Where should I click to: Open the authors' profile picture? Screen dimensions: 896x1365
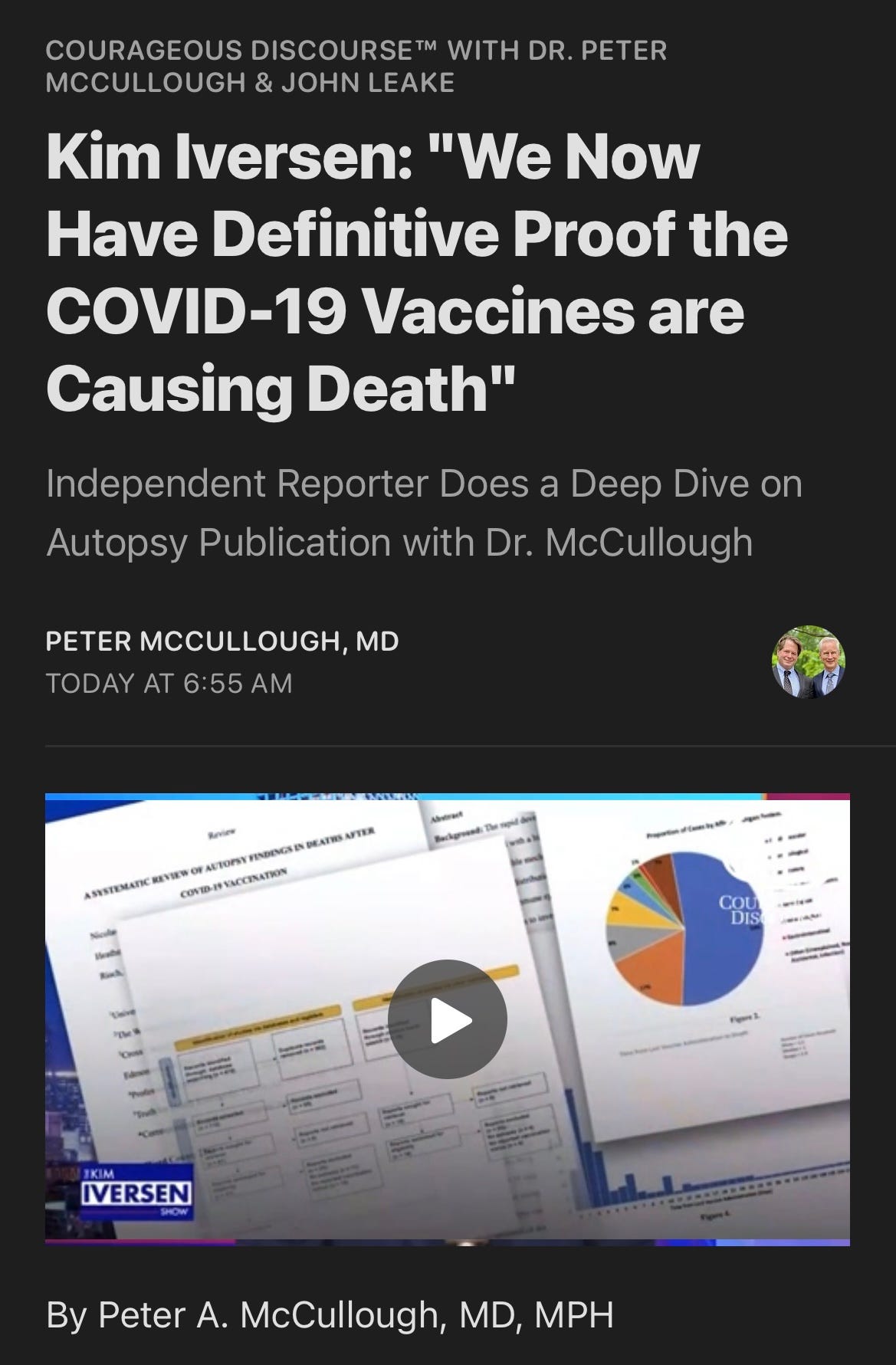click(808, 661)
